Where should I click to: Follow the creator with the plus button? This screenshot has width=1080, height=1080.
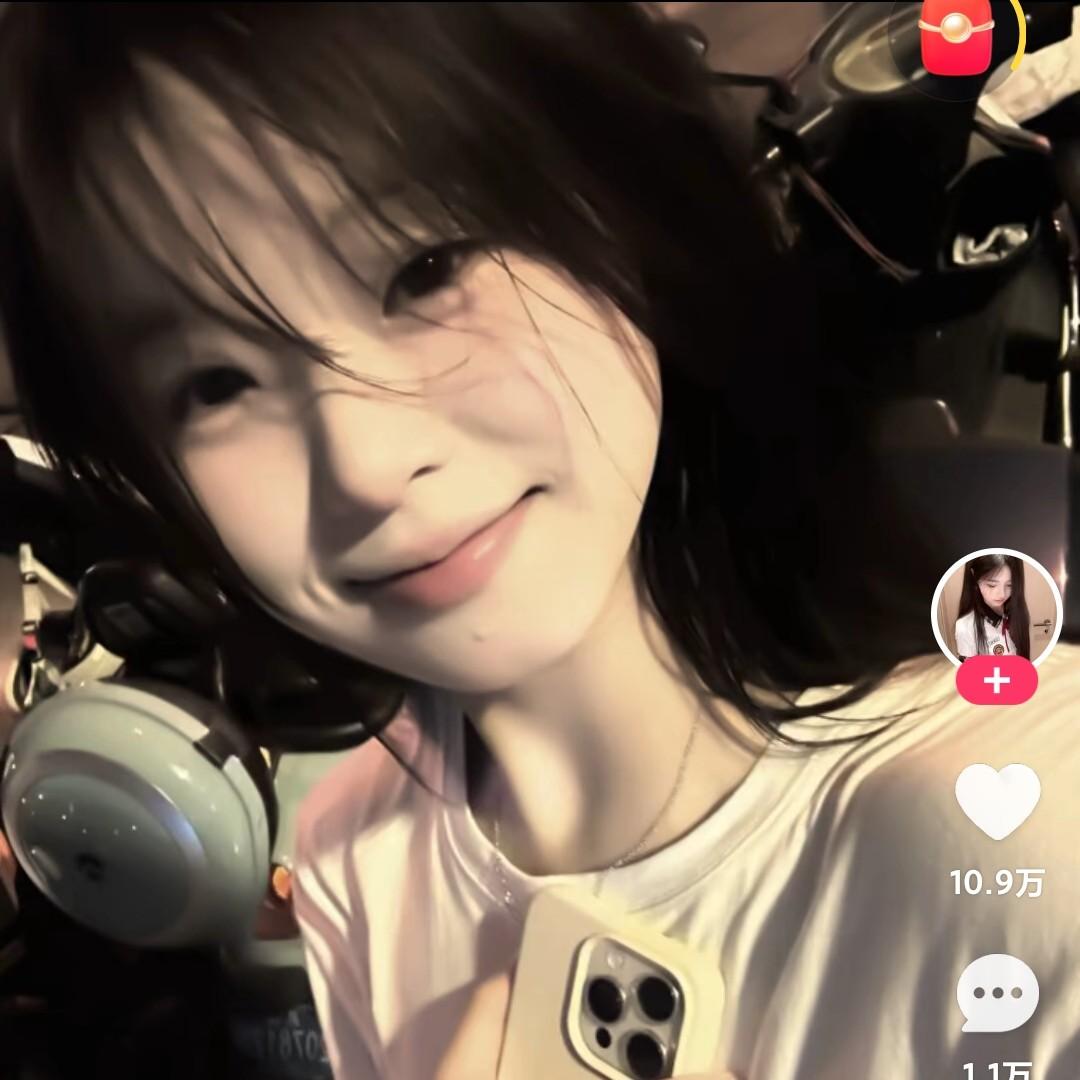pos(996,682)
